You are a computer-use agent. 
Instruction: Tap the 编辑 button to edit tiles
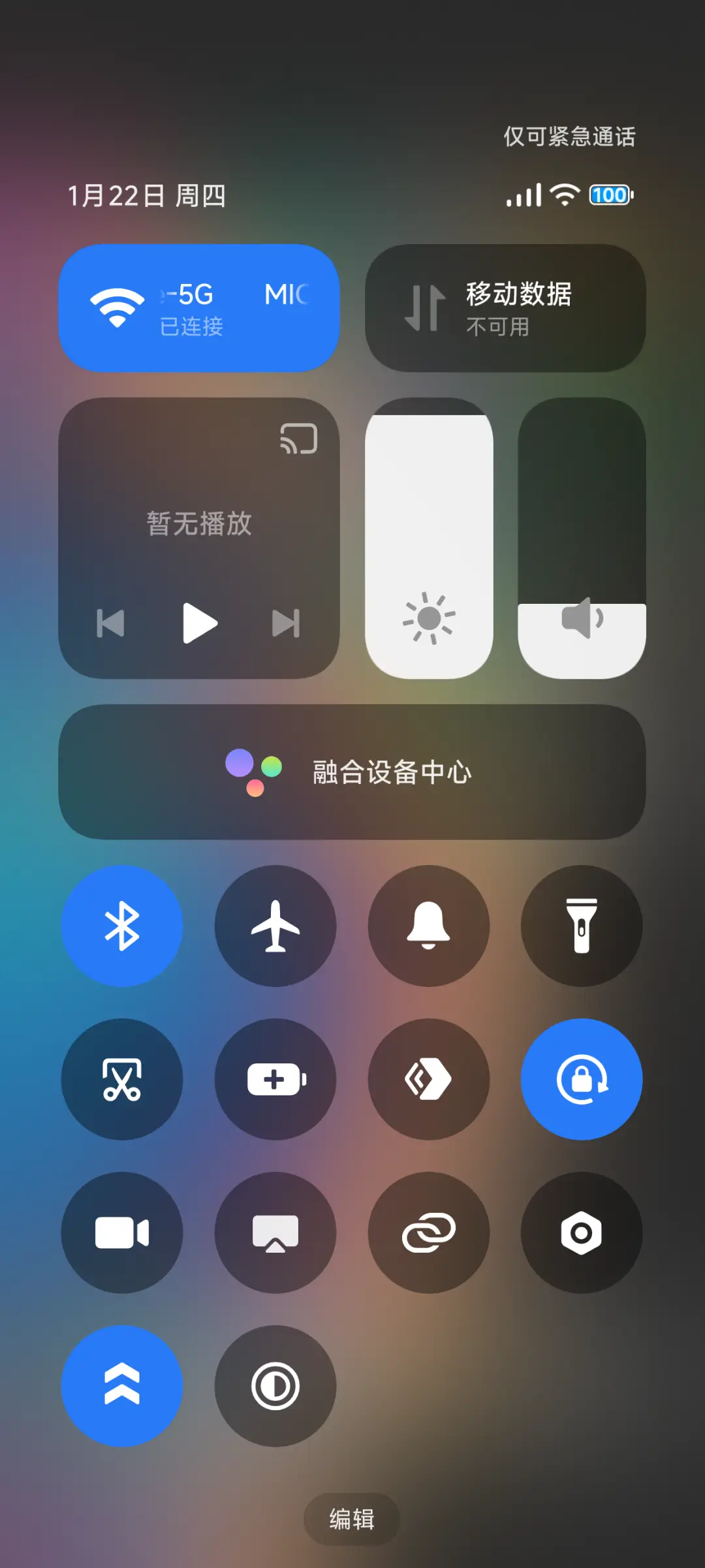pos(351,1518)
